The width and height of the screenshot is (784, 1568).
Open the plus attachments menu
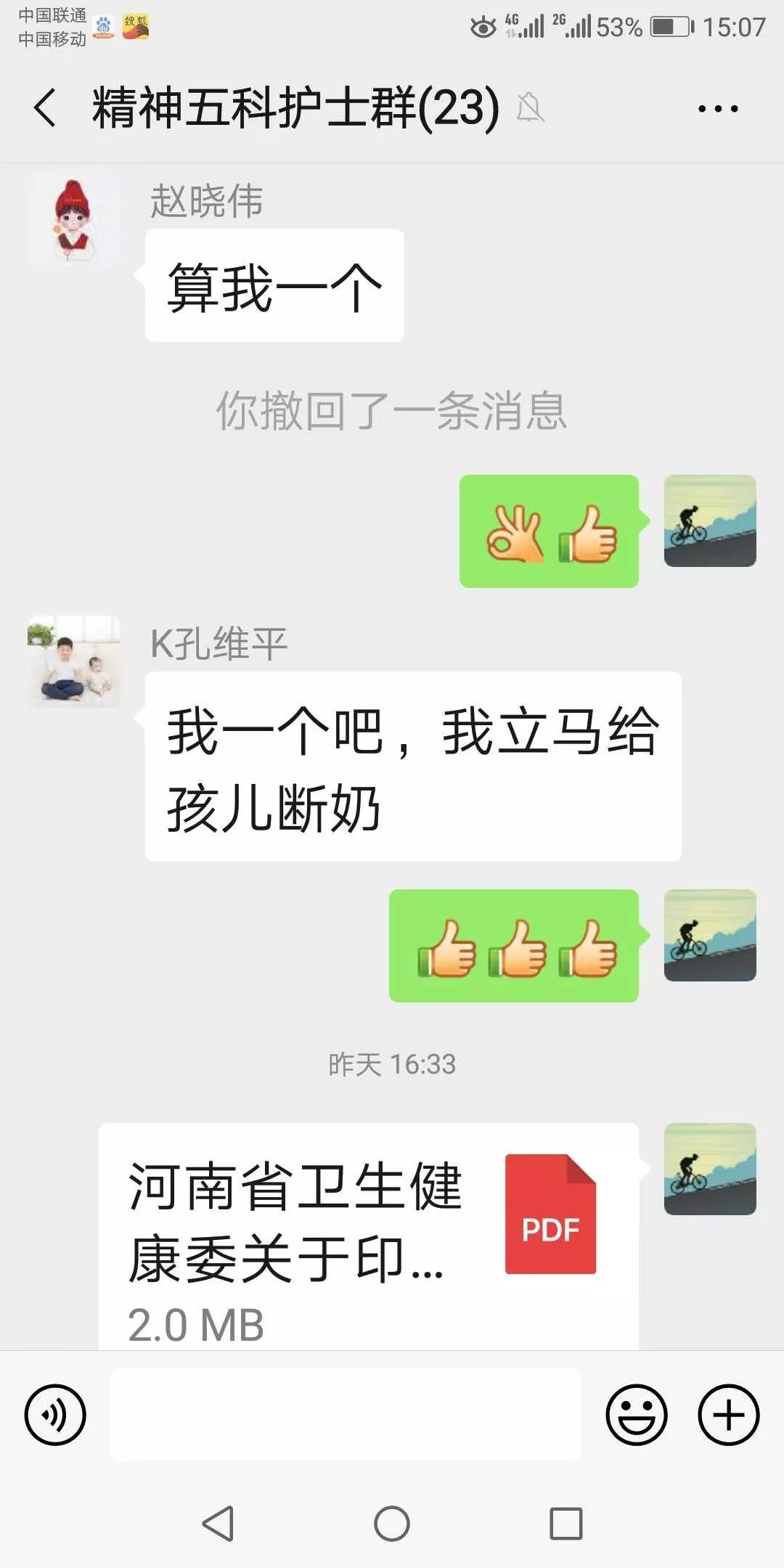pyautogui.click(x=728, y=1415)
